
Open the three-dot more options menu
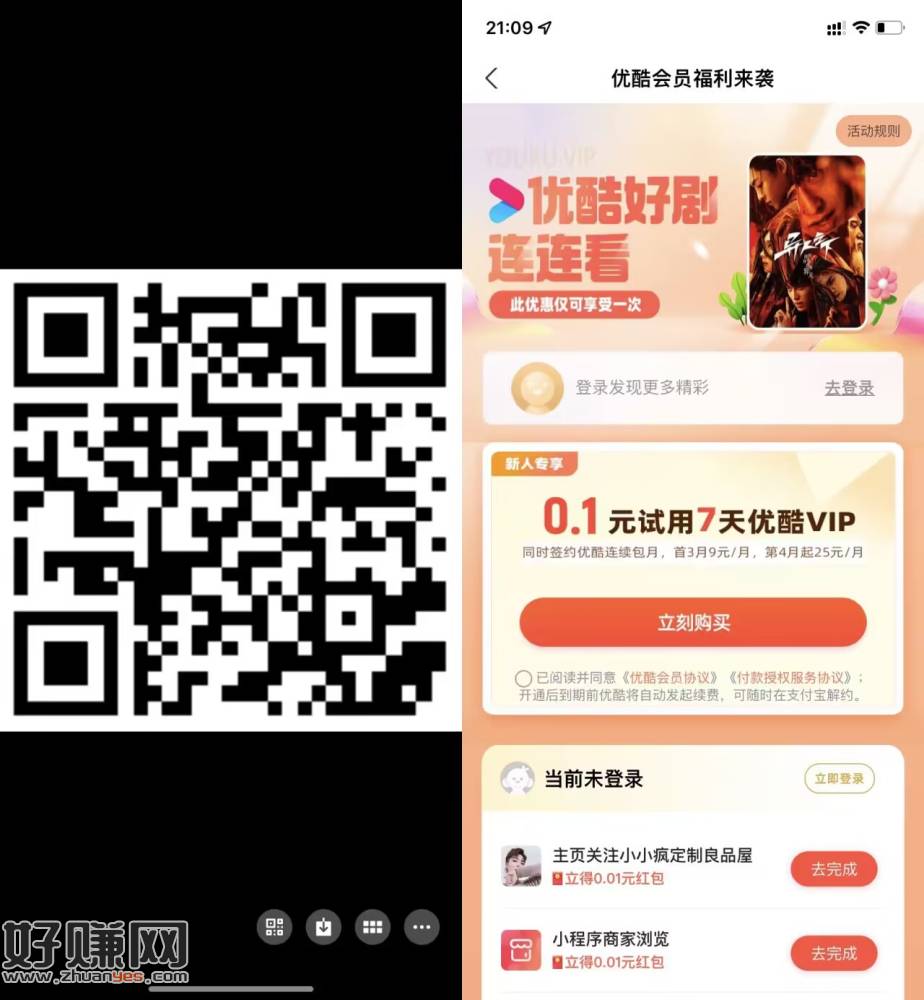tap(421, 927)
